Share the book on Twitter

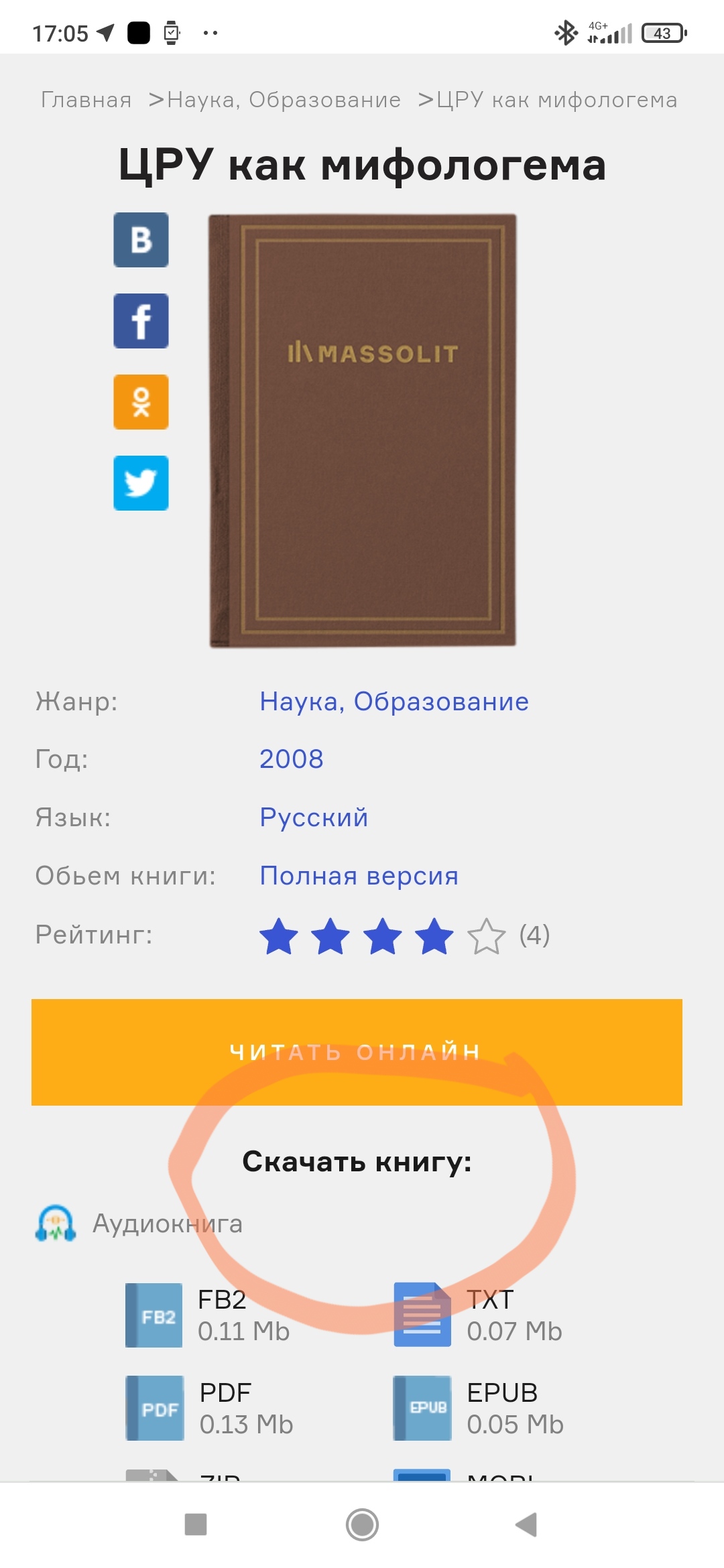point(141,483)
